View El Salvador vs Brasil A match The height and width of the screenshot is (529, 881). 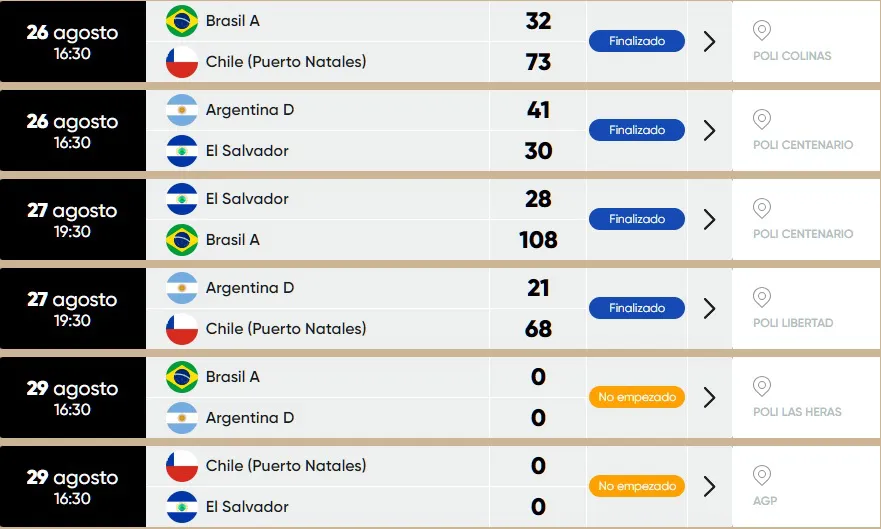tap(709, 219)
